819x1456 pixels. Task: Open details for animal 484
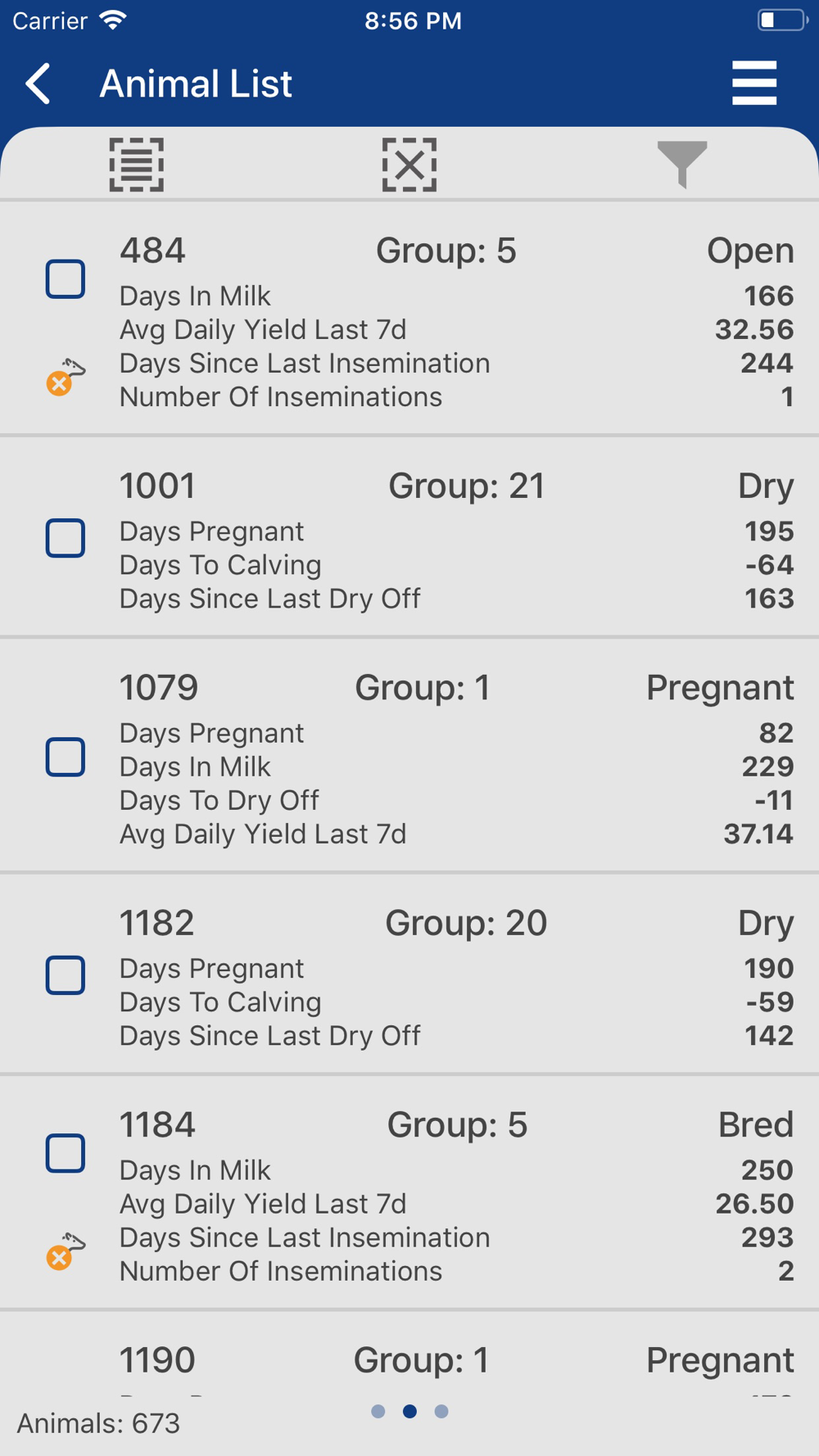click(409, 319)
